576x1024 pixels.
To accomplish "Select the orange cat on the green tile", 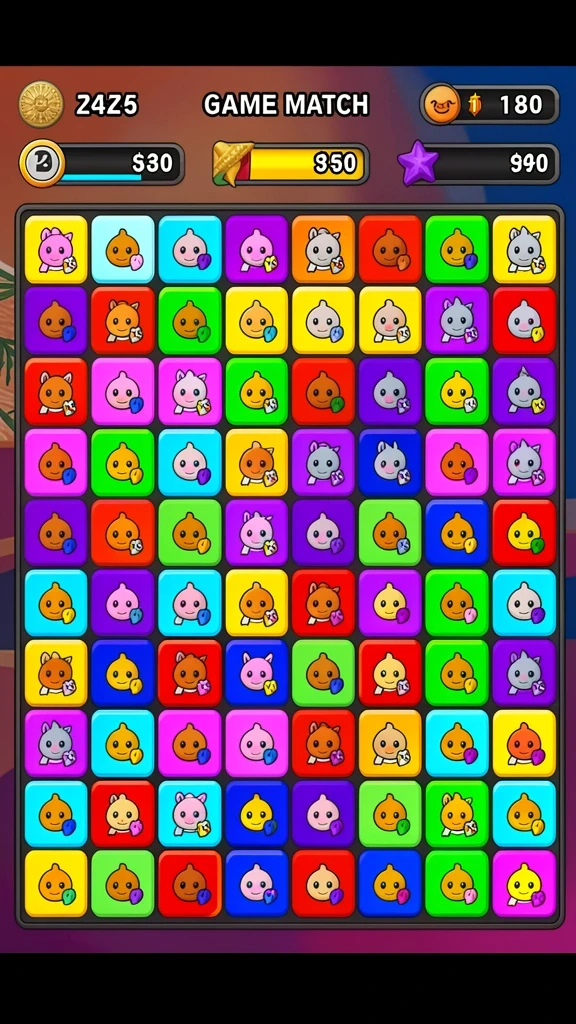I will coord(456,814).
